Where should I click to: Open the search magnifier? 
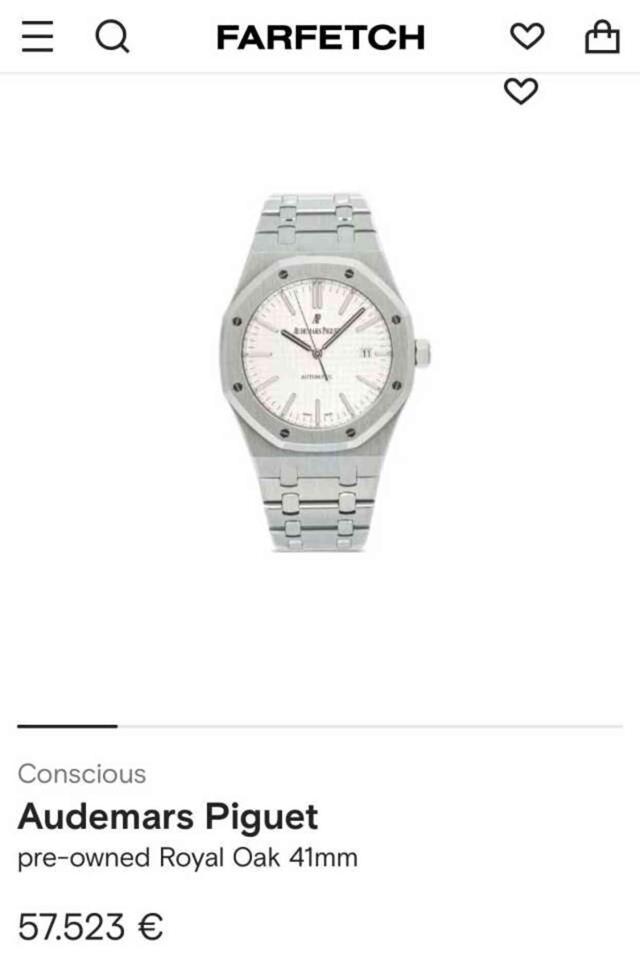click(112, 38)
